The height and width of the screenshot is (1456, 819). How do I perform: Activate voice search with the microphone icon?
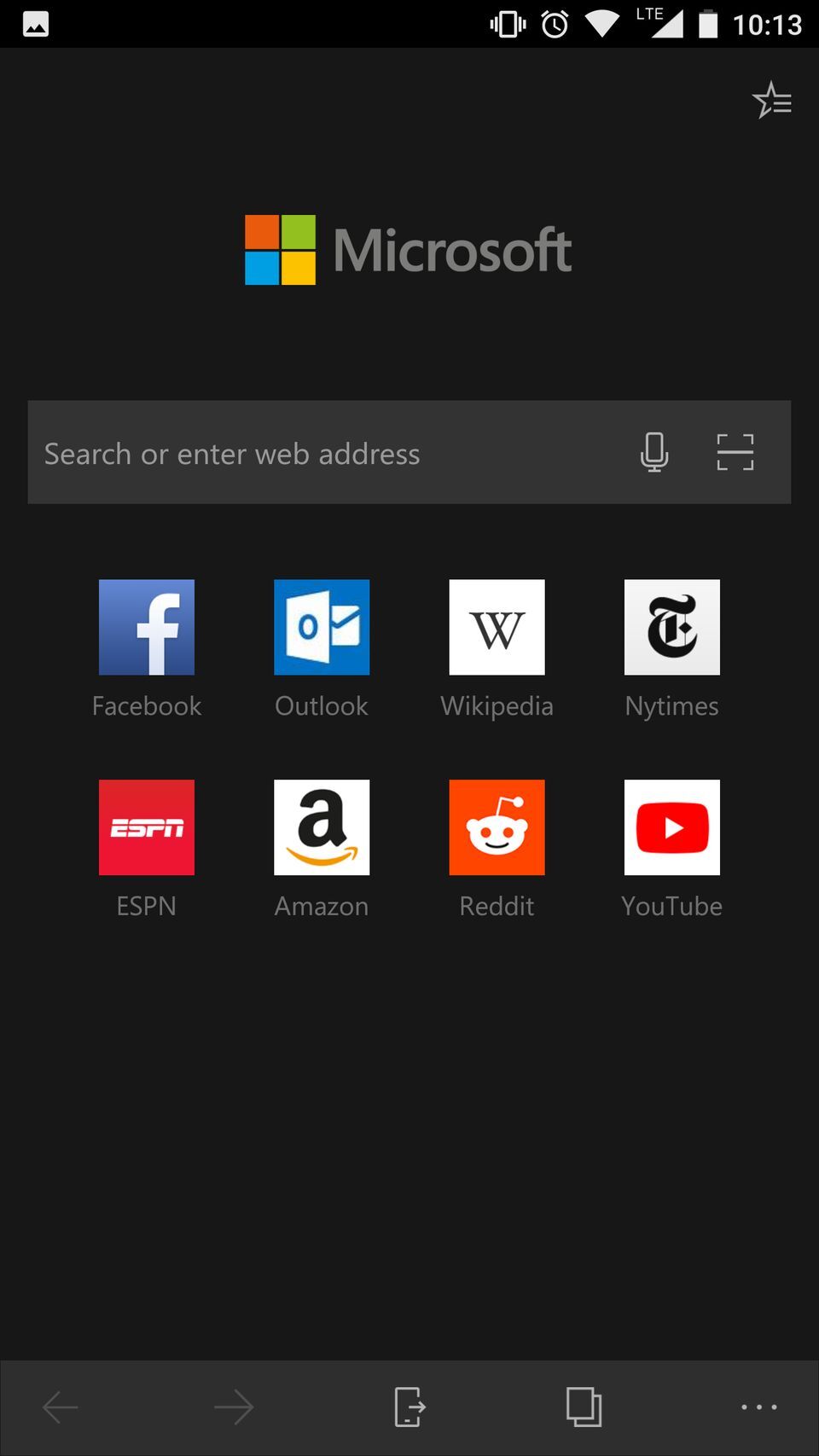coord(653,452)
